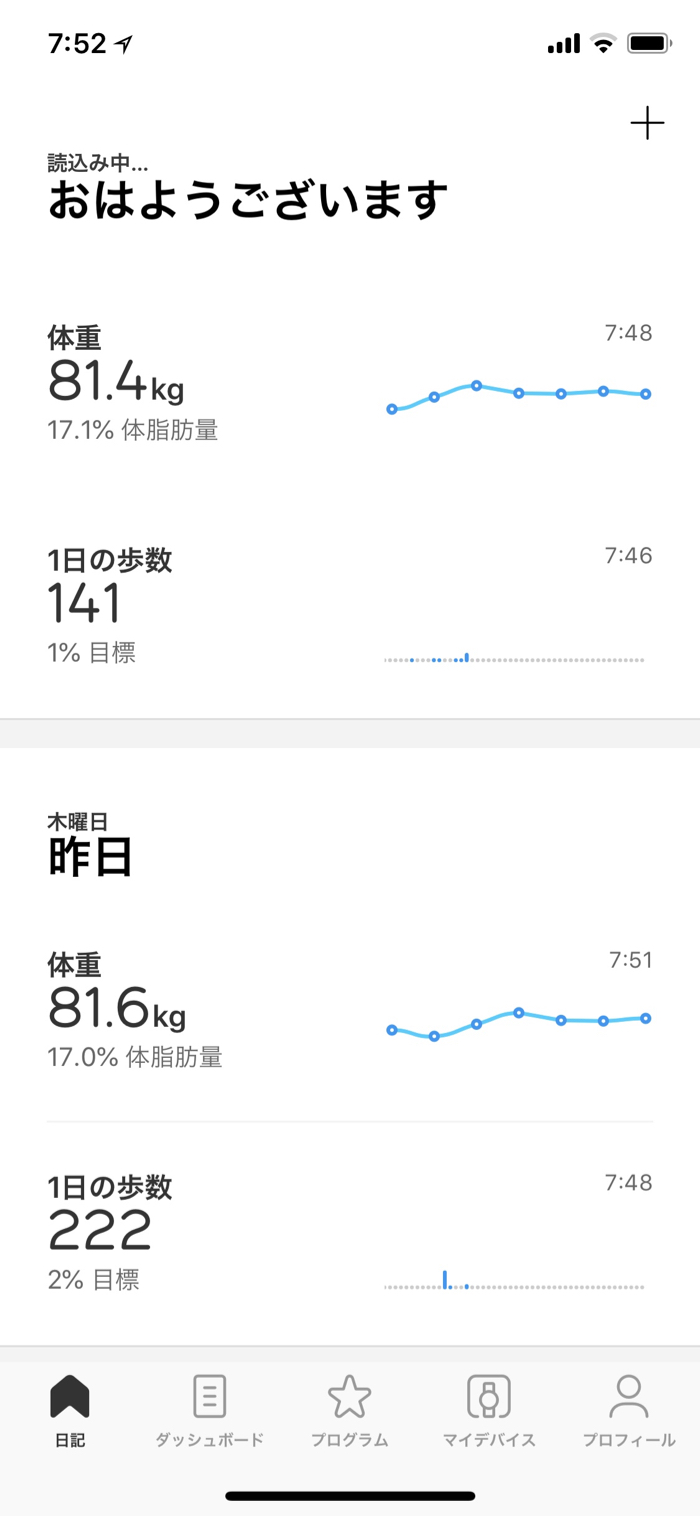
Task: Open today's 141 daily steps entry
Action: (350, 605)
